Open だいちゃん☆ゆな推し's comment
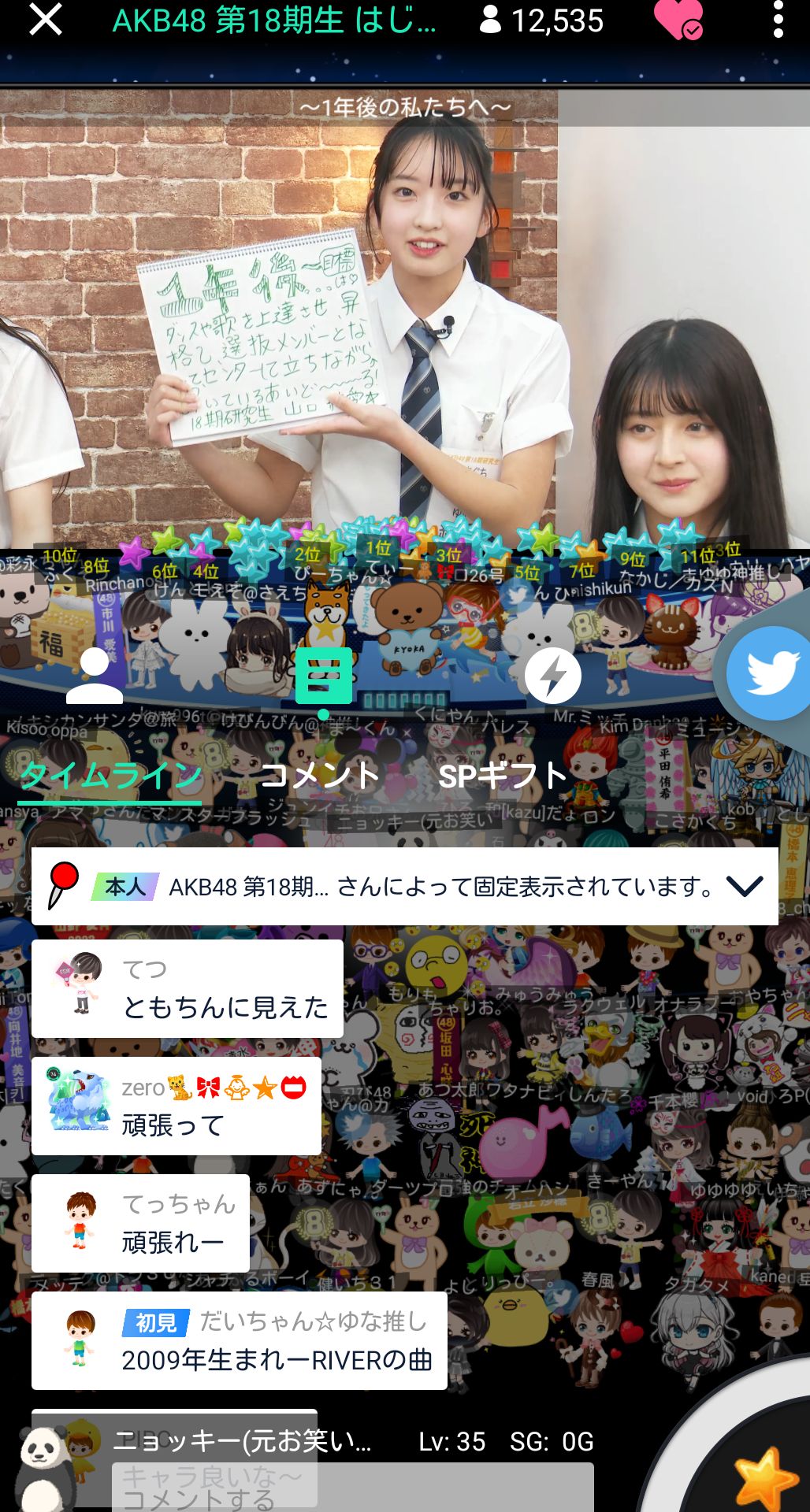The height and width of the screenshot is (1512, 810). tap(240, 1340)
